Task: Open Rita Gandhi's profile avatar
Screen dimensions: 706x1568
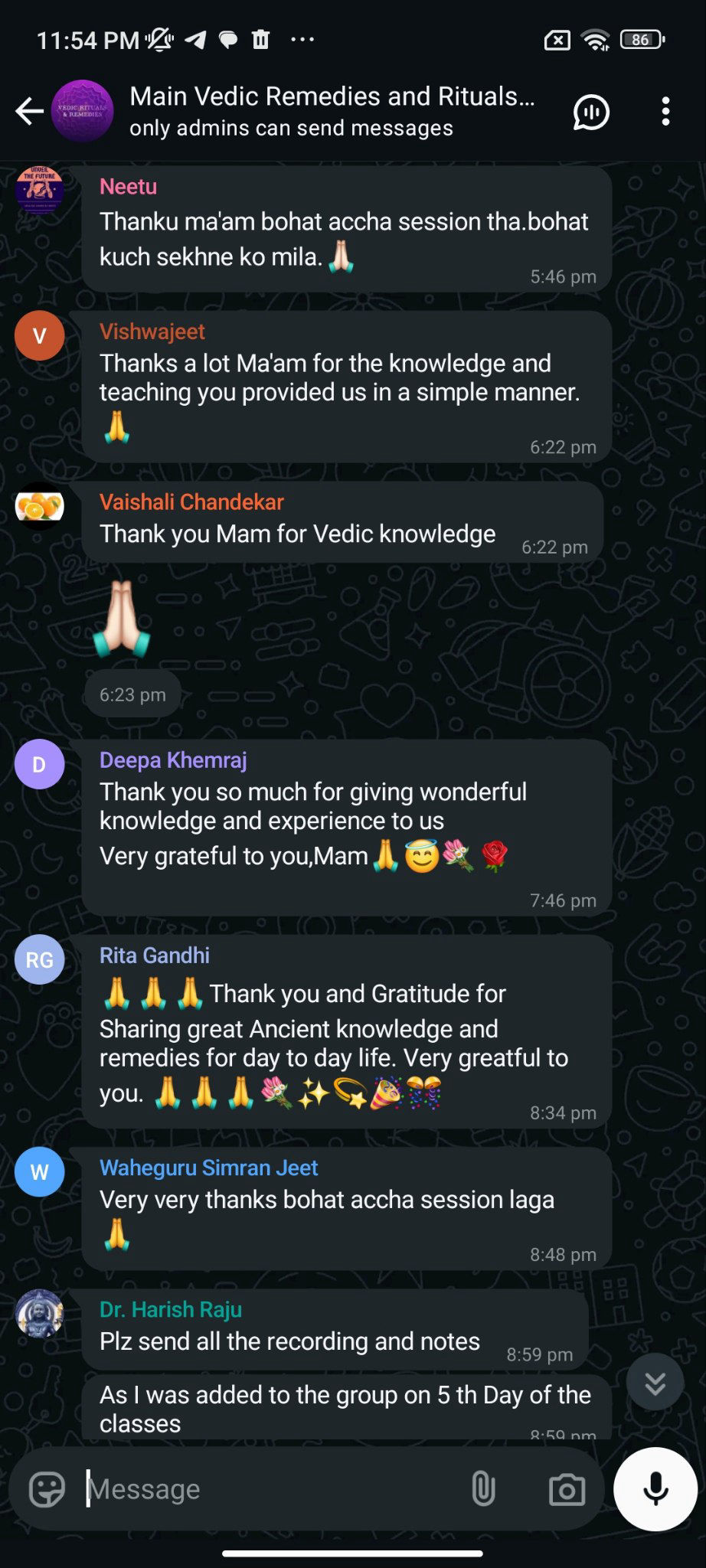Action: pyautogui.click(x=39, y=959)
